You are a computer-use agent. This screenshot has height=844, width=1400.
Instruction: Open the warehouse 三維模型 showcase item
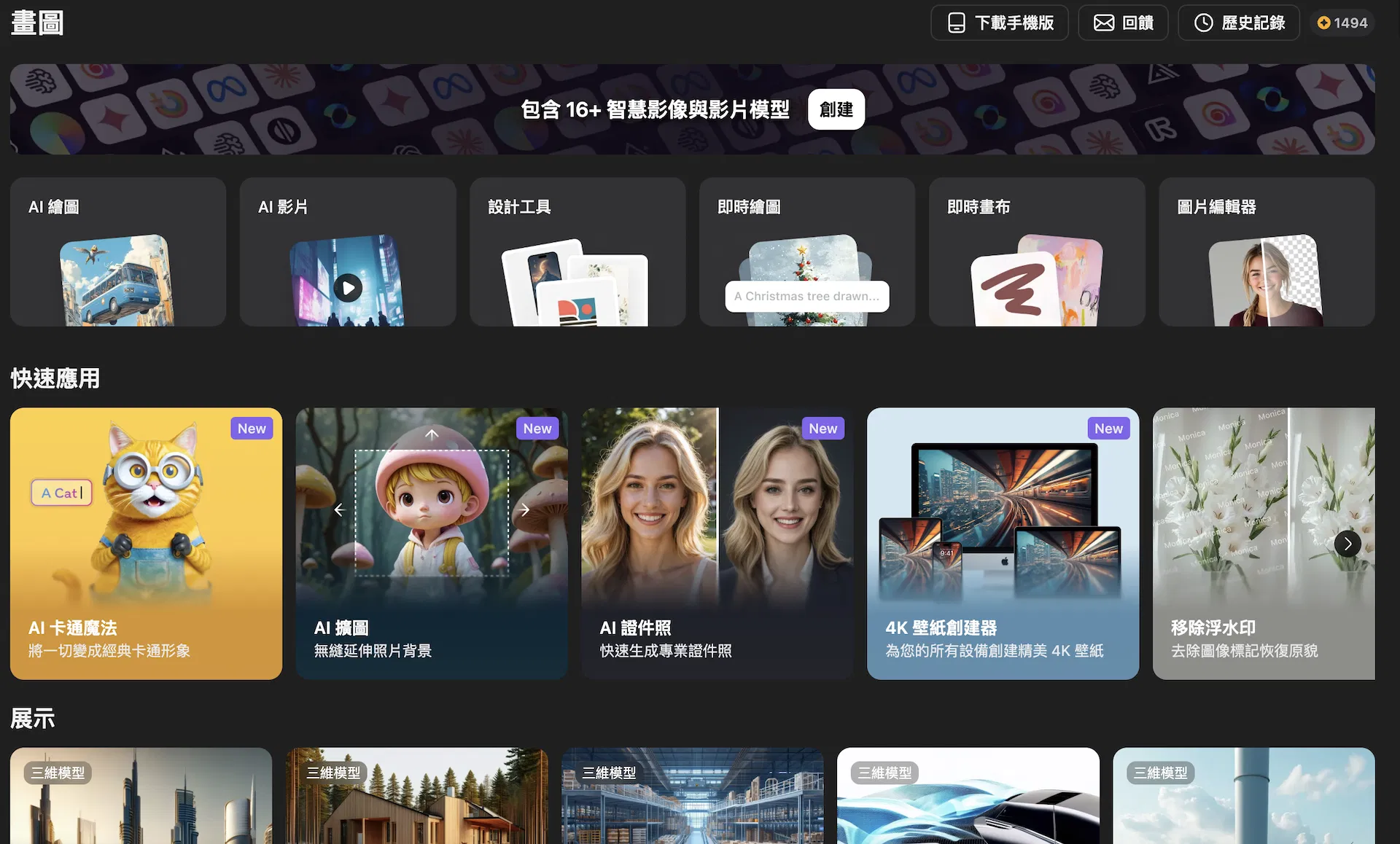click(692, 796)
